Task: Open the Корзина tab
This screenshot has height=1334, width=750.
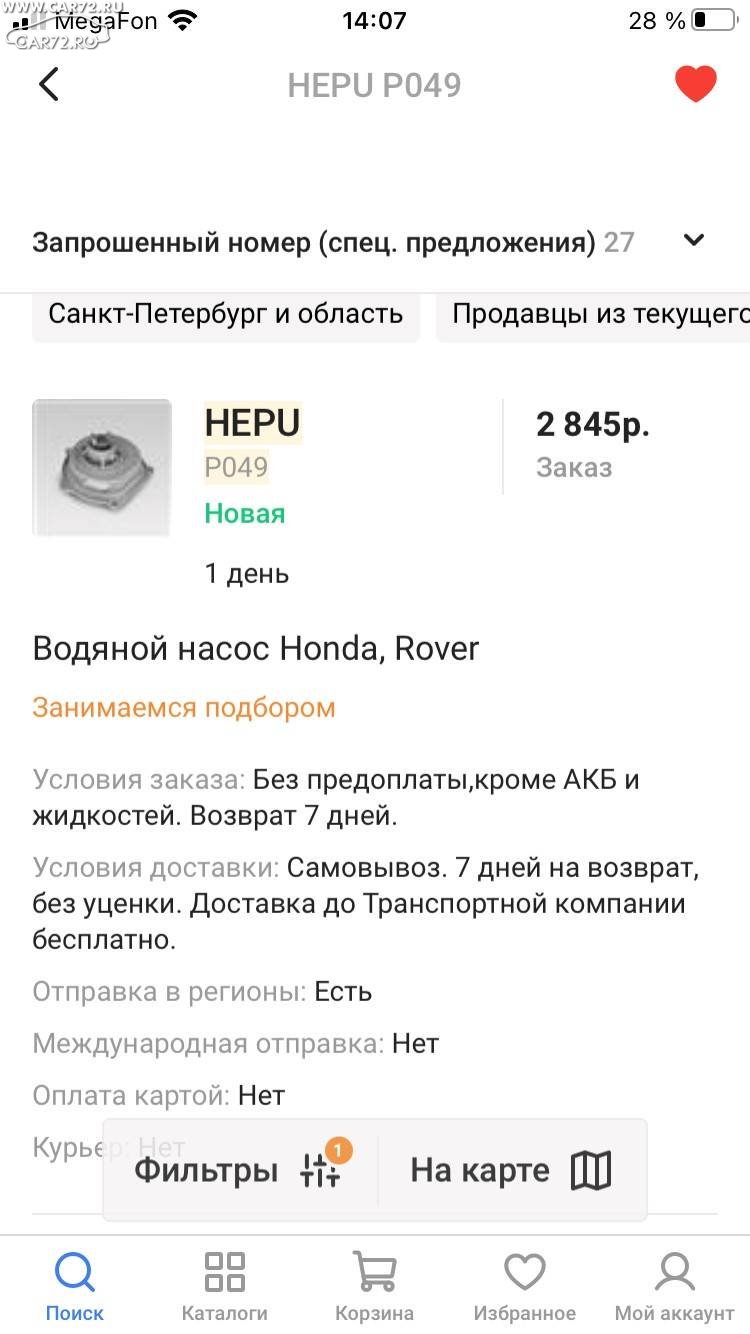Action: click(x=375, y=1286)
